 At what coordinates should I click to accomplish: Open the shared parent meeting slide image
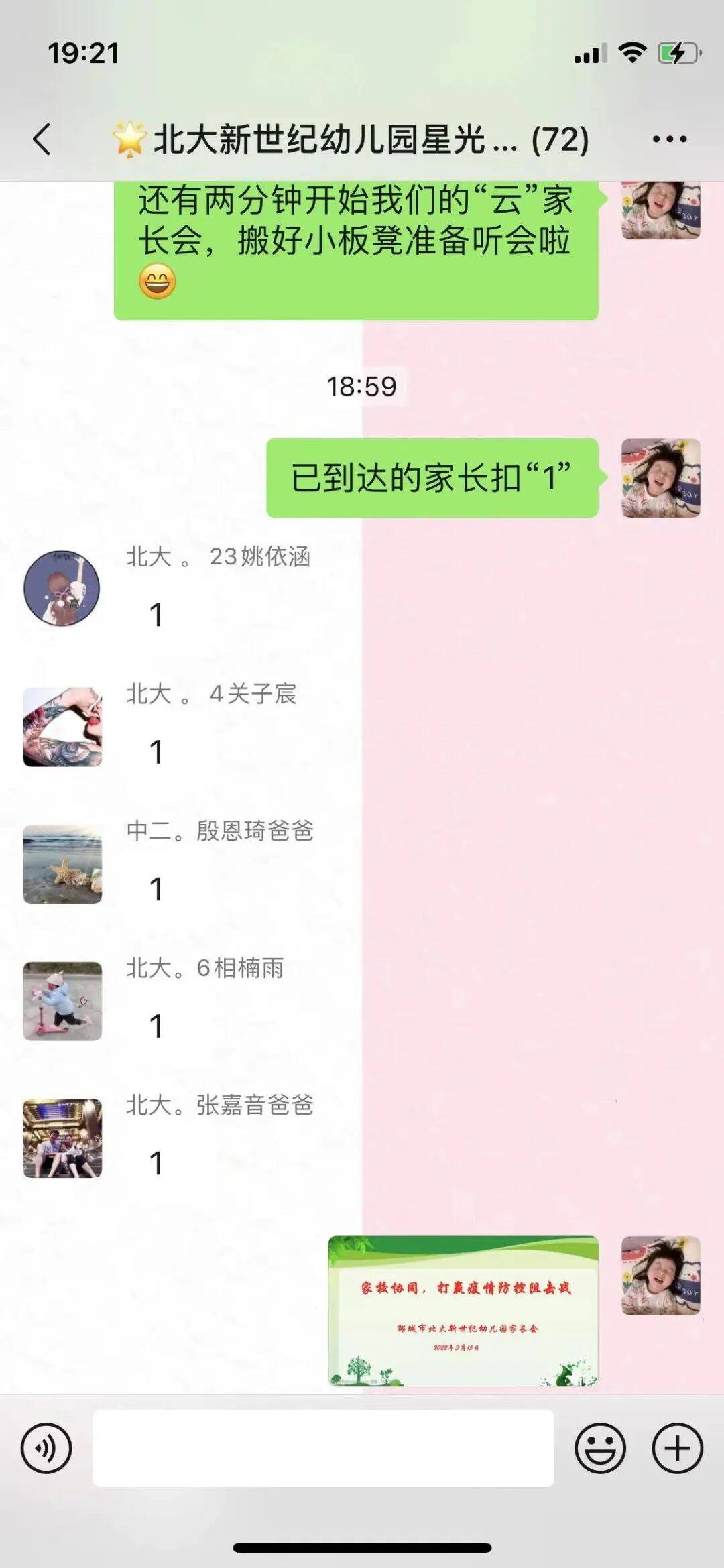463,1311
